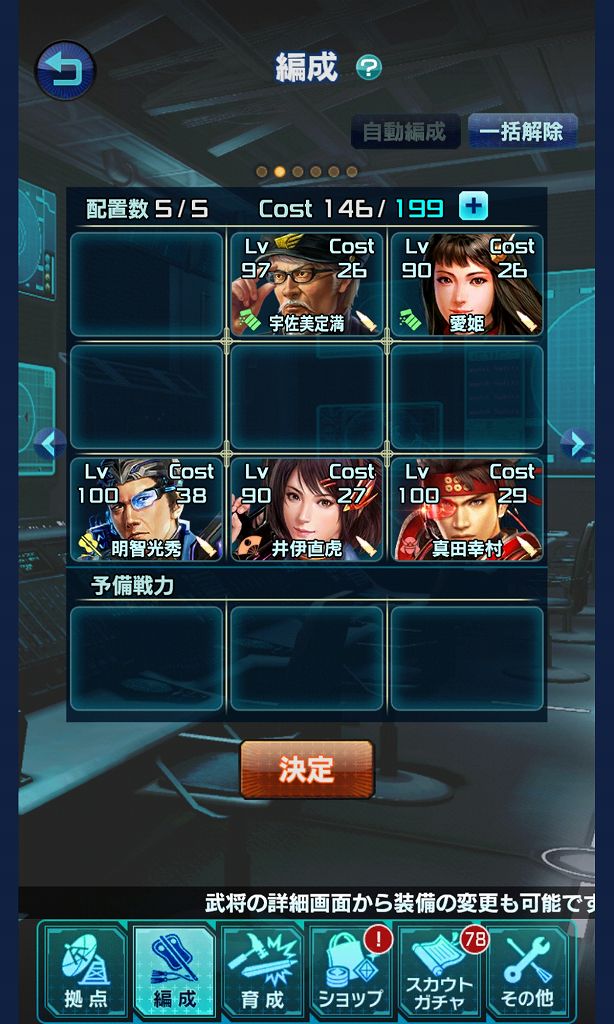
Task: Switch to the 拠点 tab
Action: tap(85, 971)
